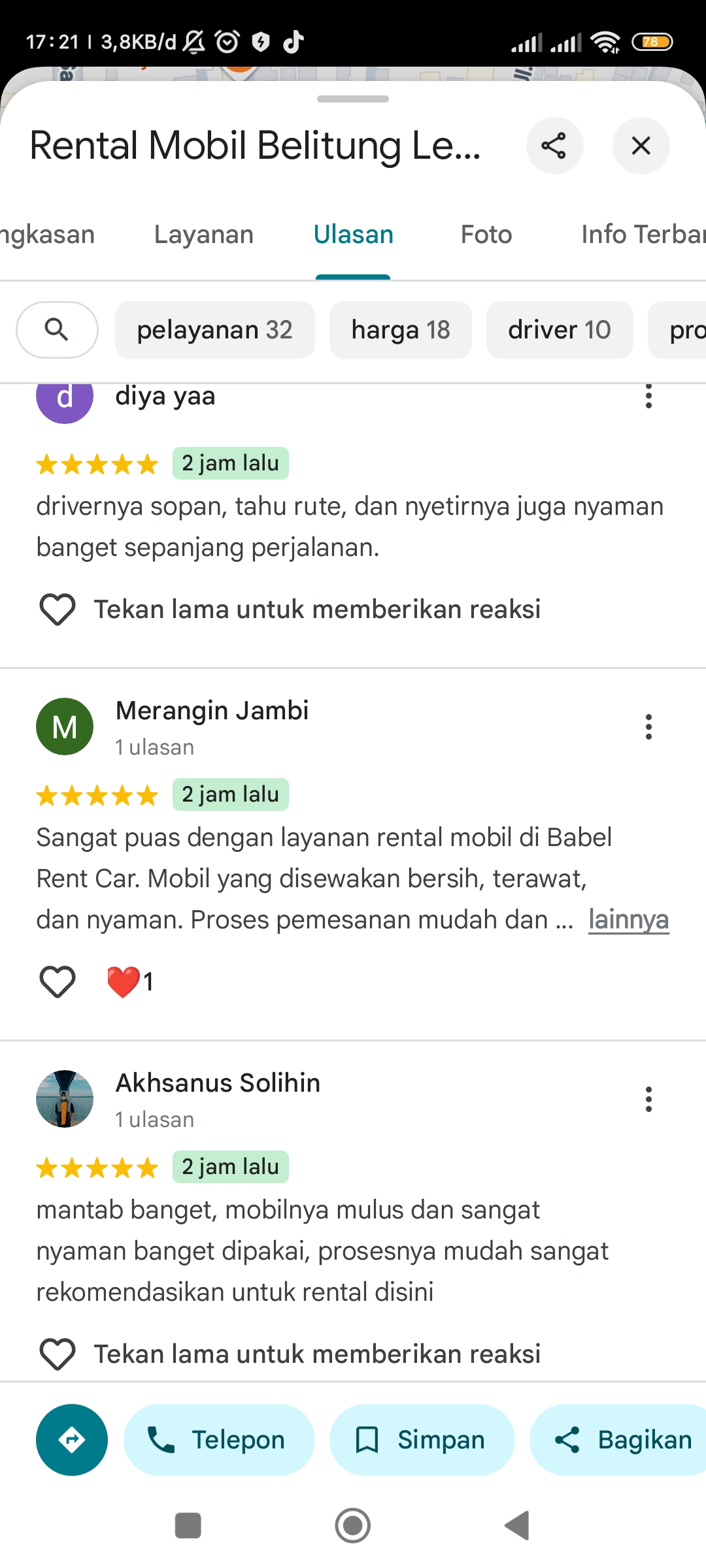This screenshot has height=1568, width=706.
Task: Expand Merangin Jambi's review via lainnya
Action: tap(629, 919)
